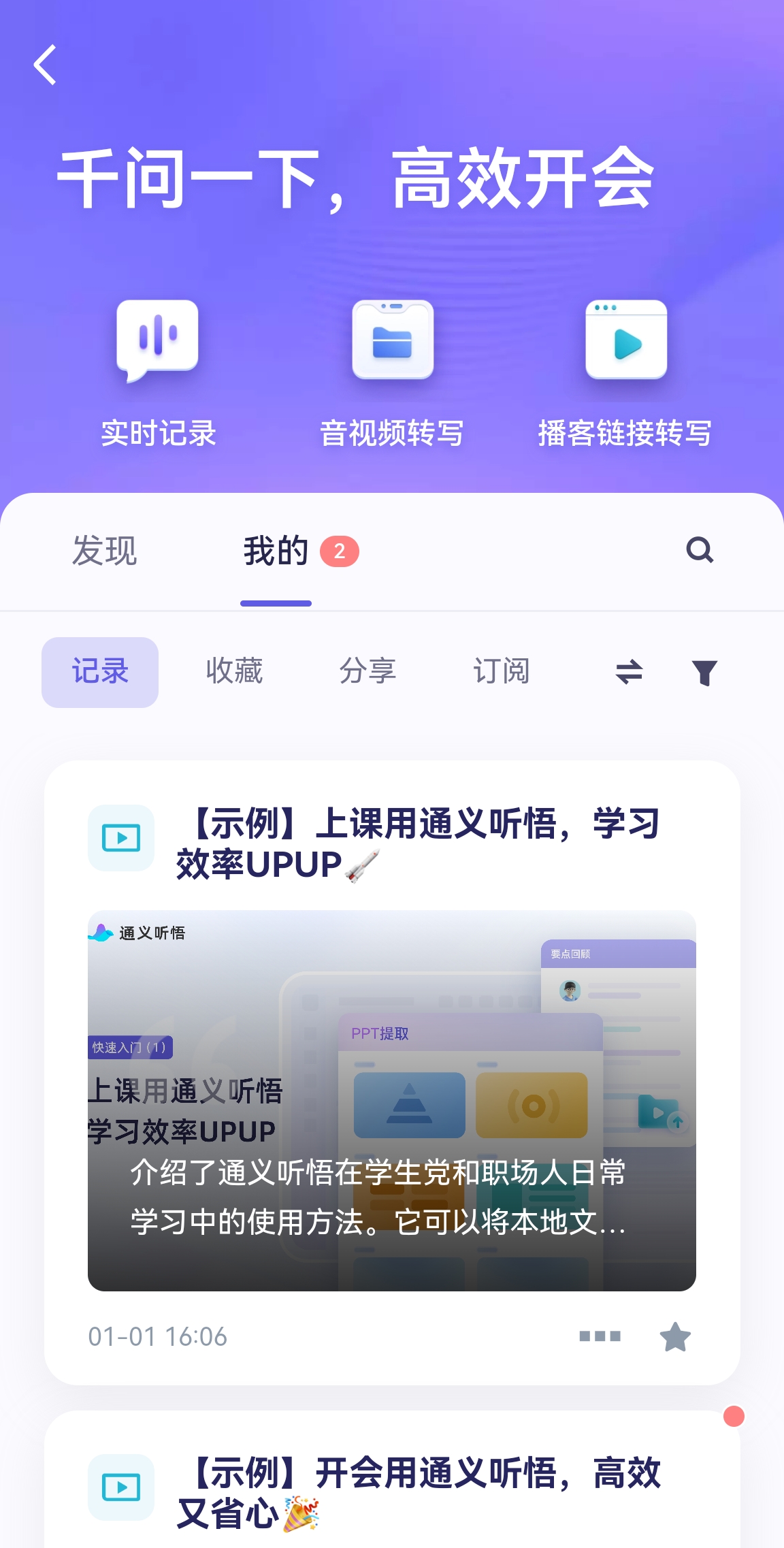Select the 我的 tab
The width and height of the screenshot is (784, 1548).
(x=276, y=551)
